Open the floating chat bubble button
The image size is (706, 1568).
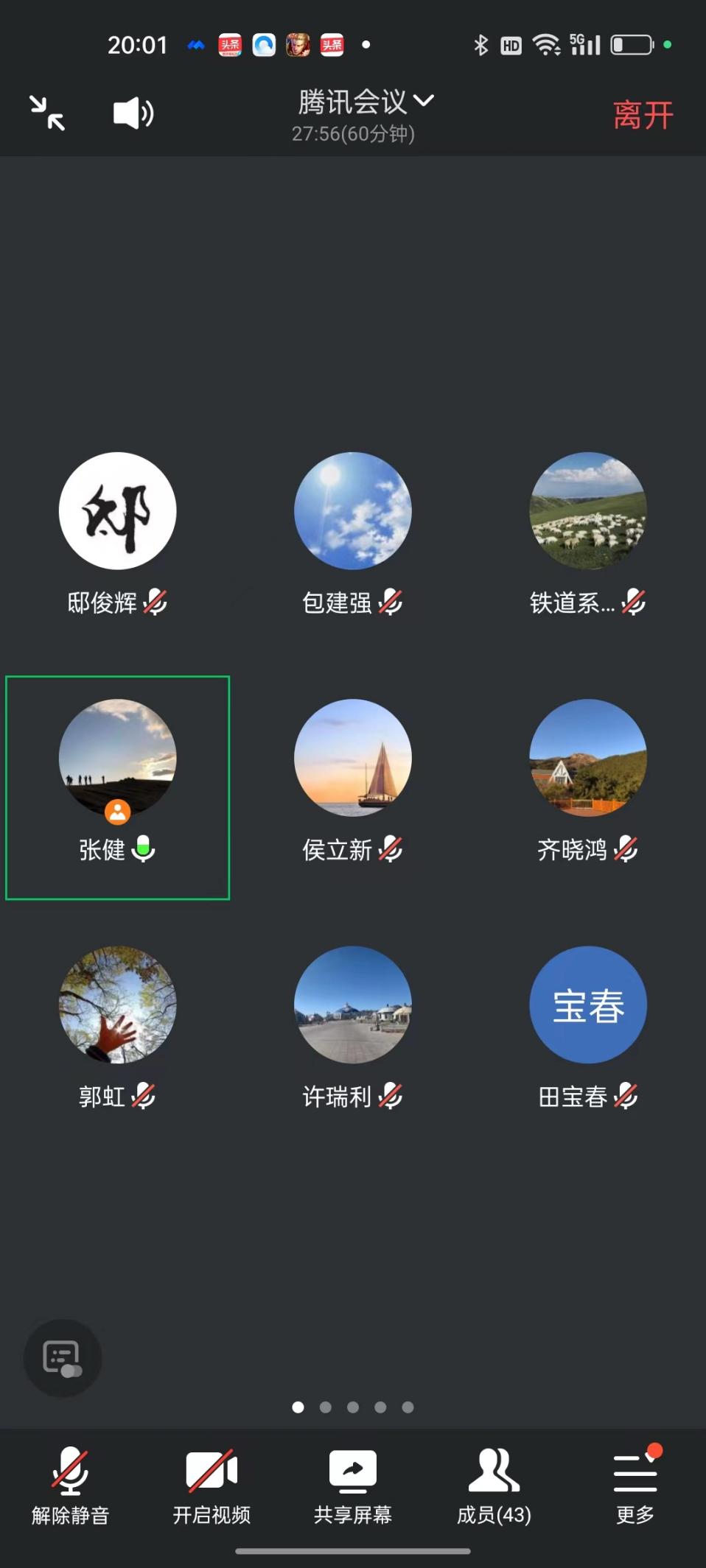point(63,1357)
